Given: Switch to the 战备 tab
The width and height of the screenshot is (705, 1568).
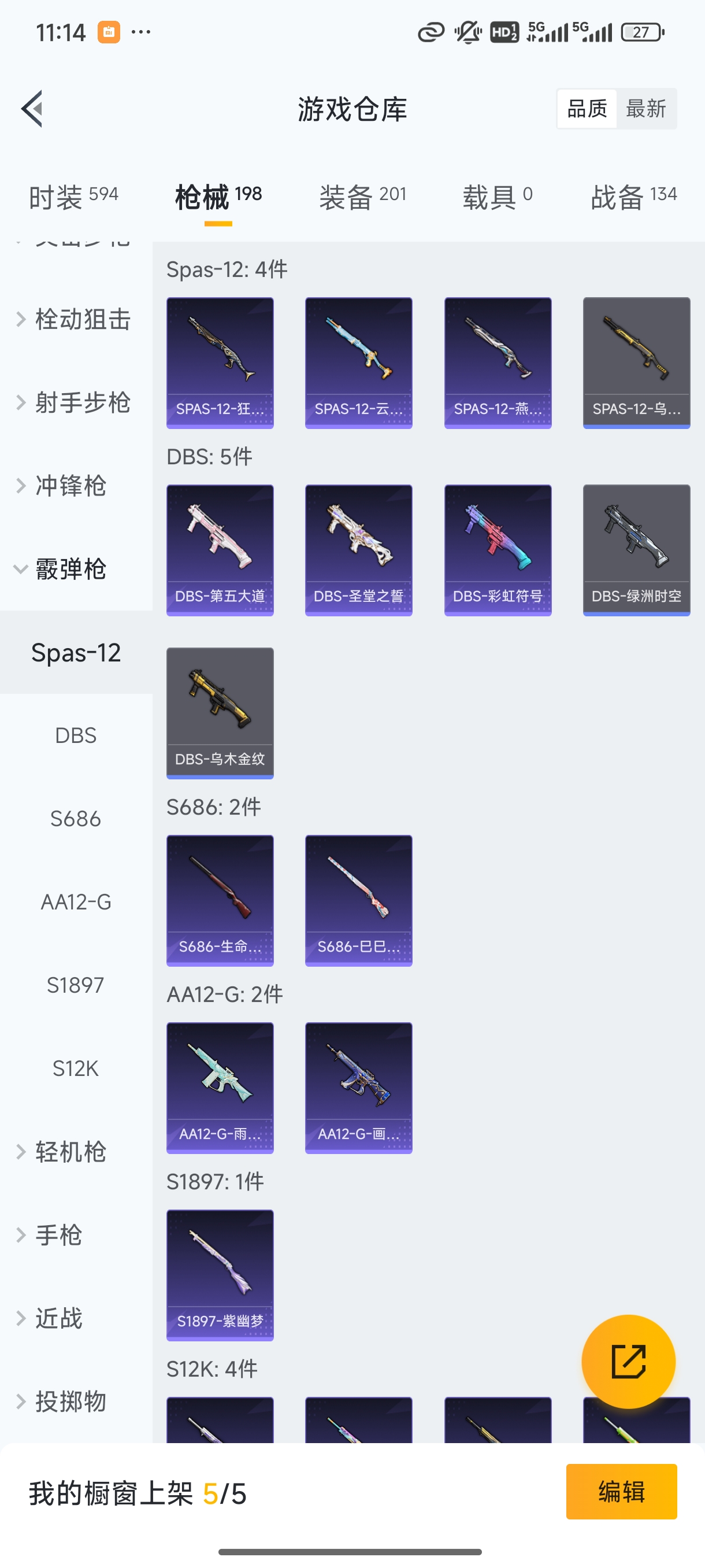Looking at the screenshot, I should click(x=633, y=197).
